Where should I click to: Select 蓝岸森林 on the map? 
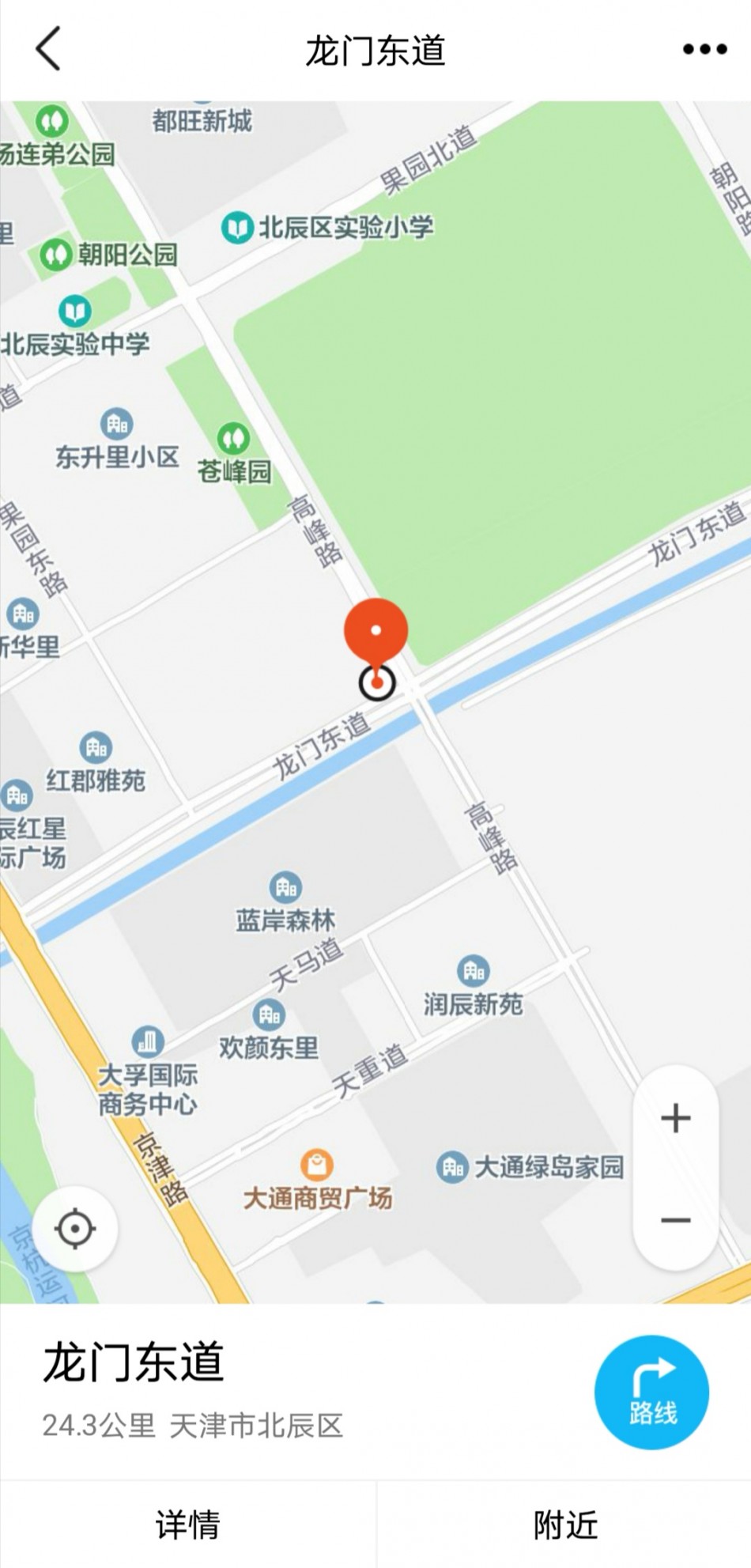coord(285,904)
